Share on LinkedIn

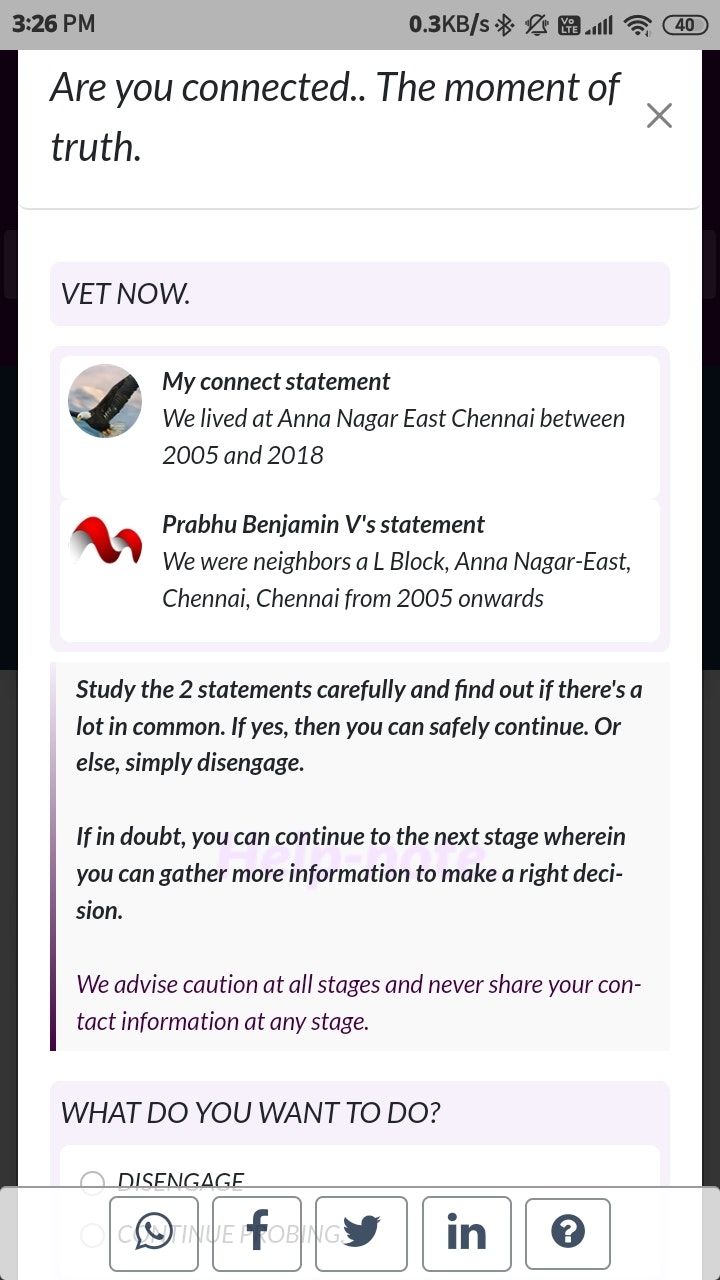tap(466, 1234)
